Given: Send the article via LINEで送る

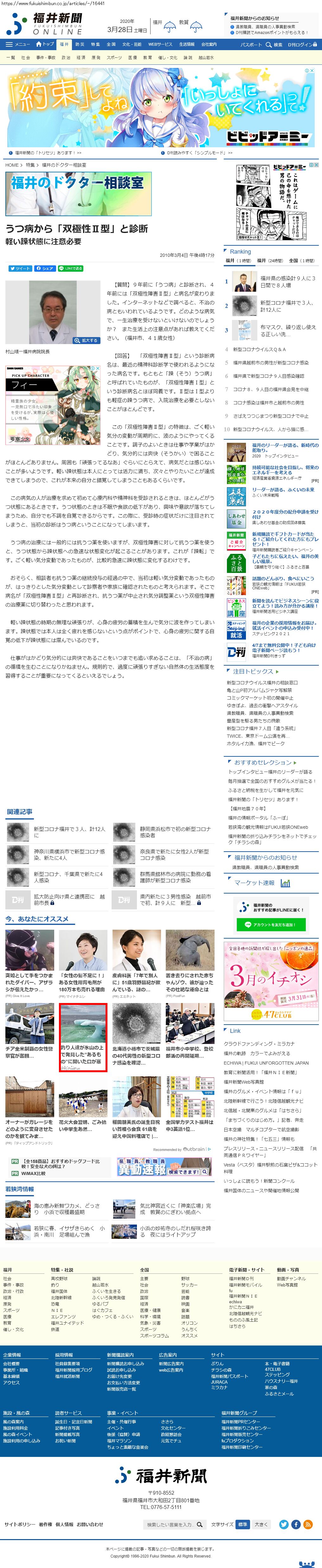Looking at the screenshot, I should 70,268.
